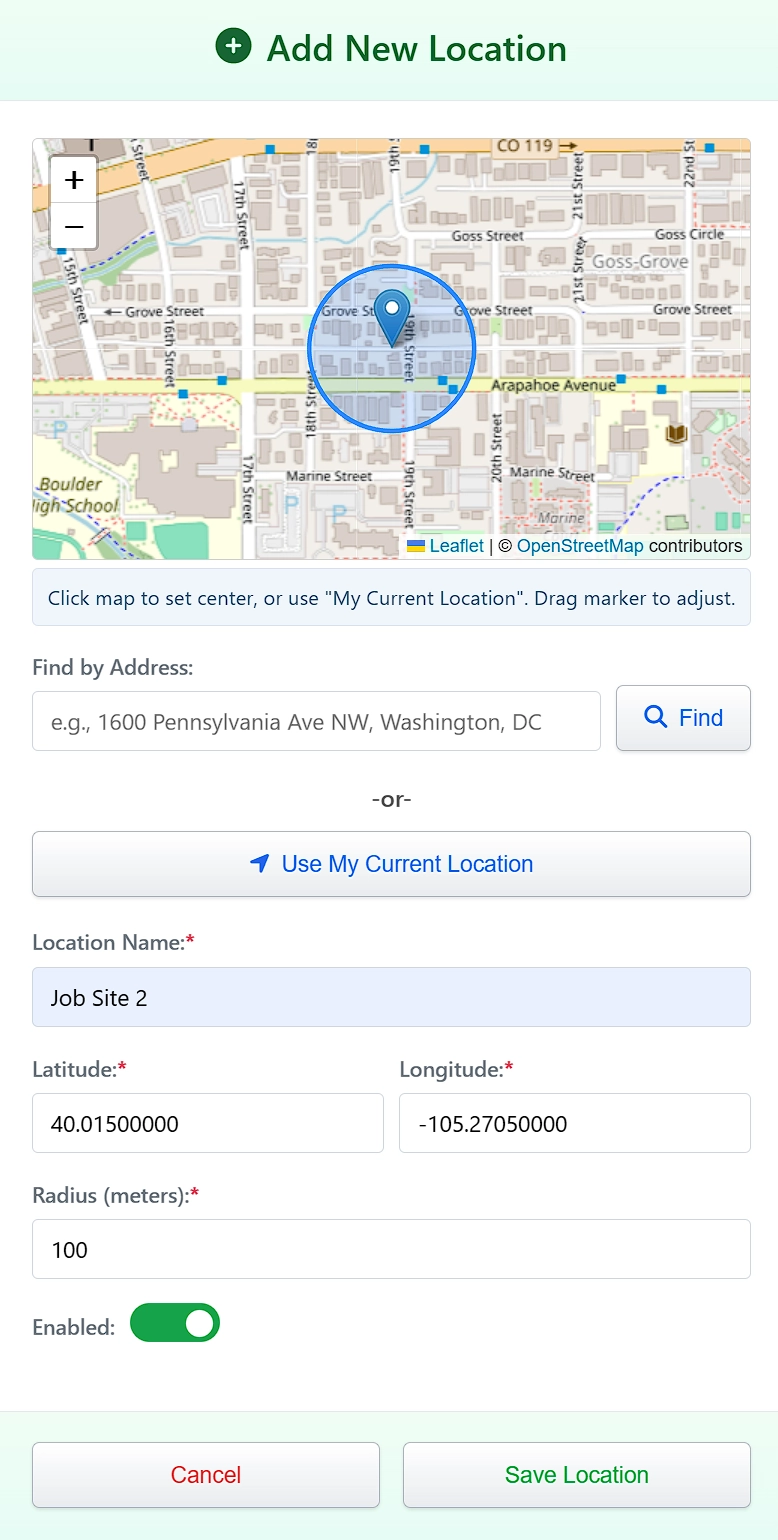Viewport: 778px width, 1540px height.
Task: Click the library book icon on the map
Action: click(676, 435)
